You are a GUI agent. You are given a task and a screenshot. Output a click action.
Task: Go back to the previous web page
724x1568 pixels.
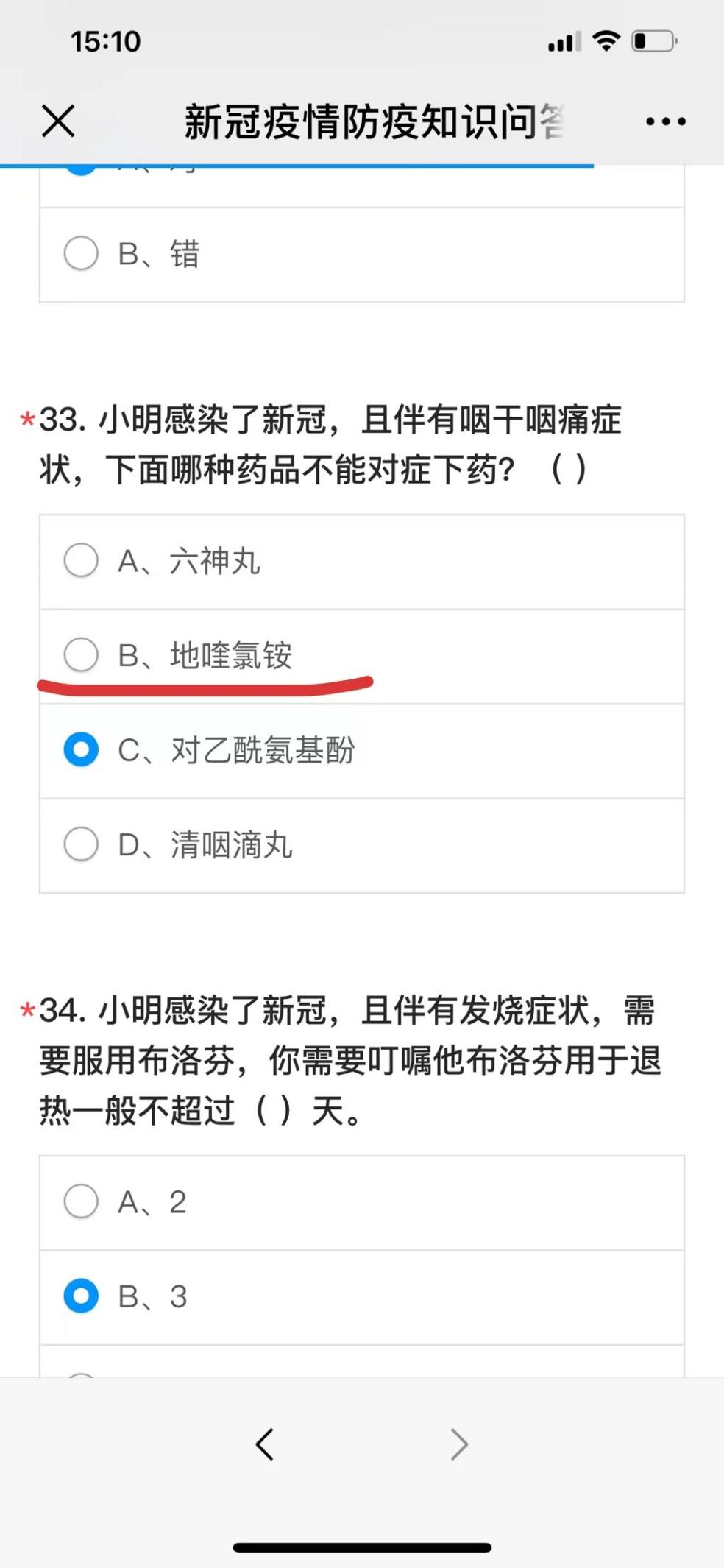[x=265, y=1444]
